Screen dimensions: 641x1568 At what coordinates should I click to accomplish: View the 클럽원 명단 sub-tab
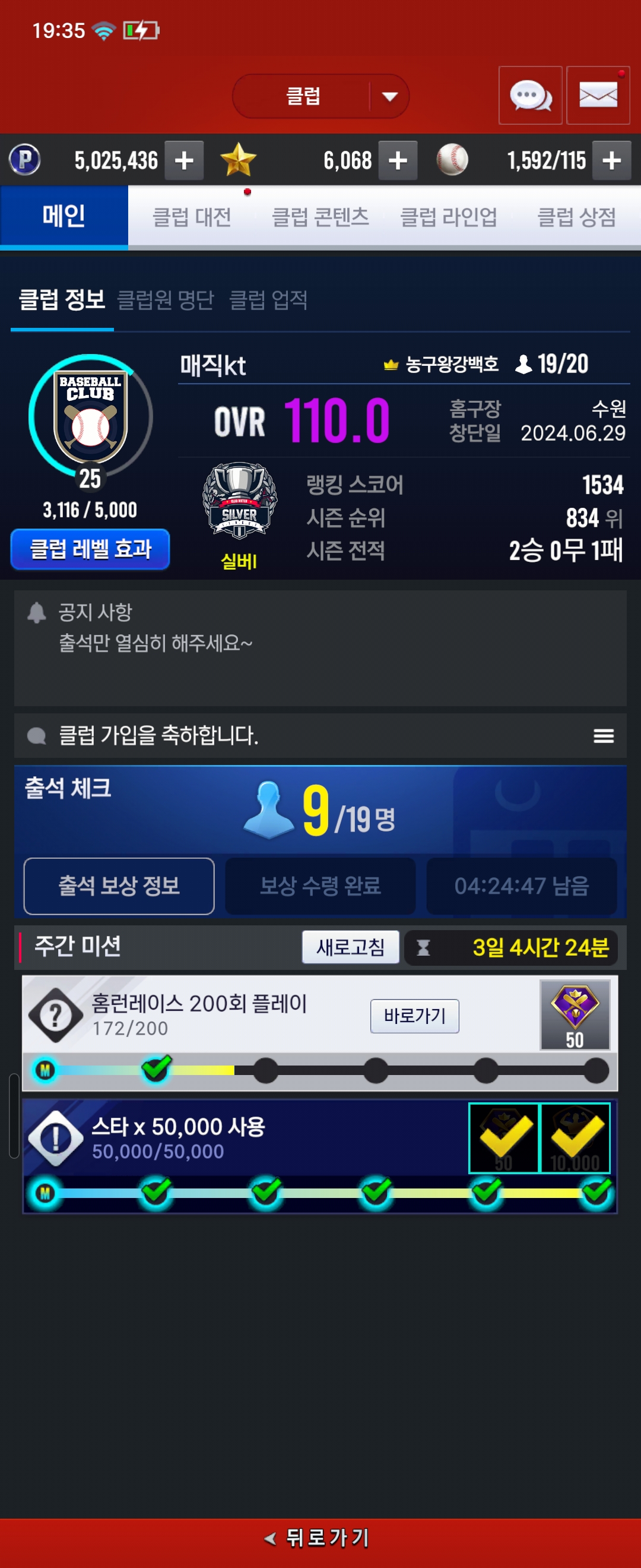[x=165, y=299]
